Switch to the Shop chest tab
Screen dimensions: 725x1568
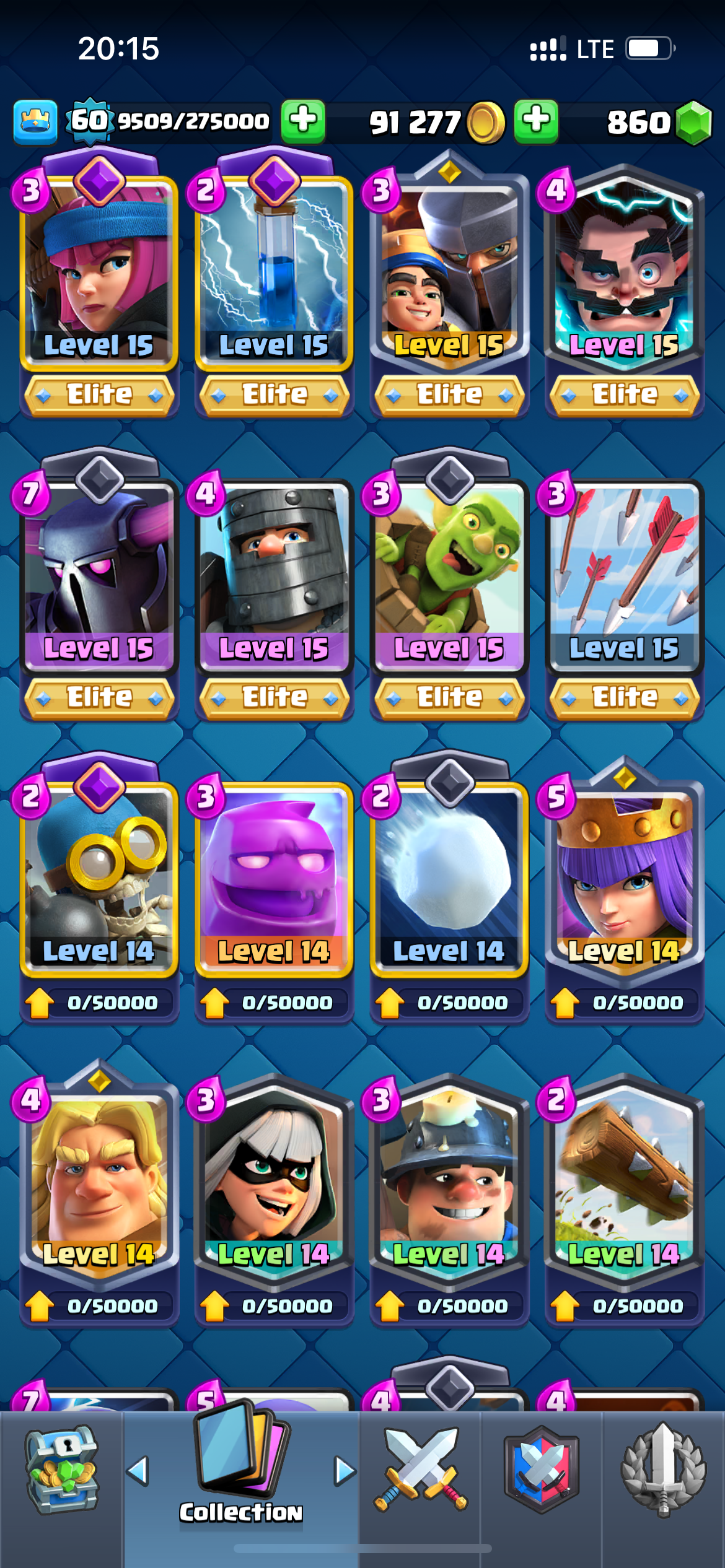tap(61, 1470)
